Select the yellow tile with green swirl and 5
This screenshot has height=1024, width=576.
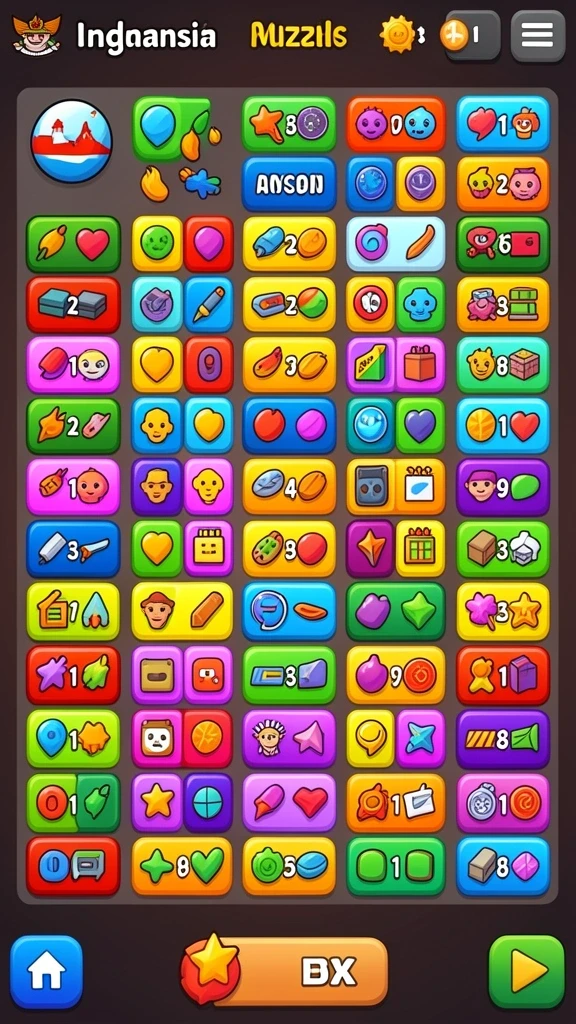click(x=289, y=866)
